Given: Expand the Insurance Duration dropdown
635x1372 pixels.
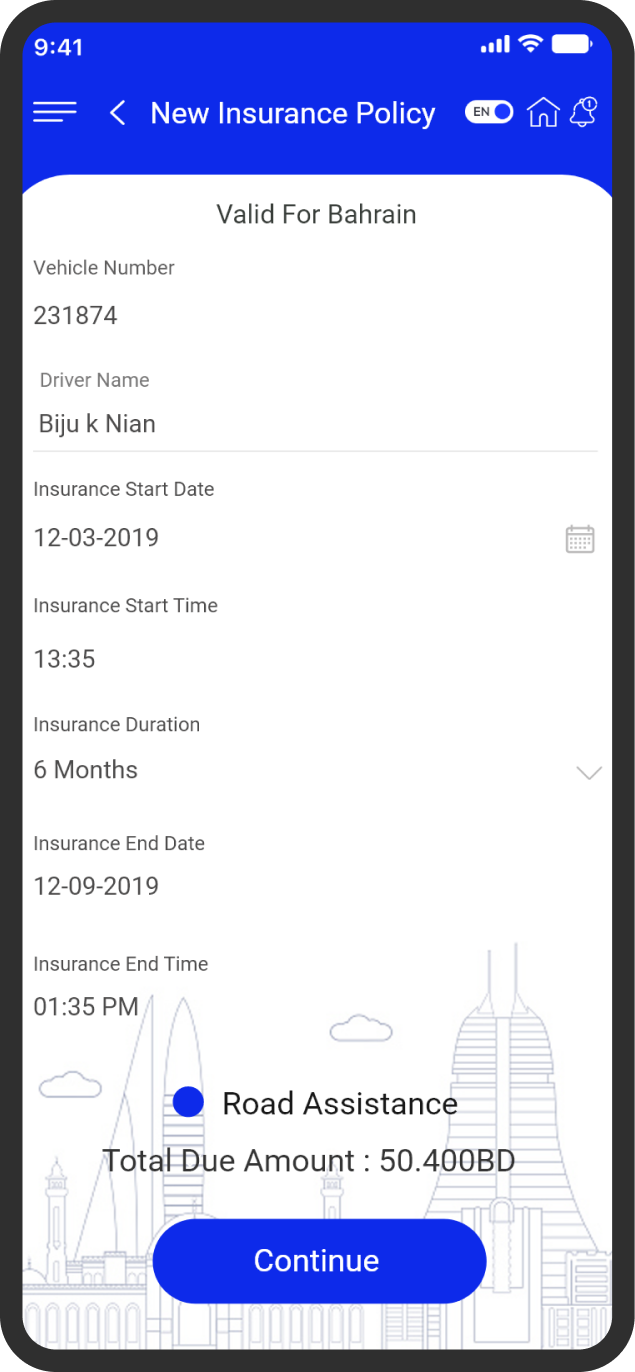Looking at the screenshot, I should coord(589,772).
